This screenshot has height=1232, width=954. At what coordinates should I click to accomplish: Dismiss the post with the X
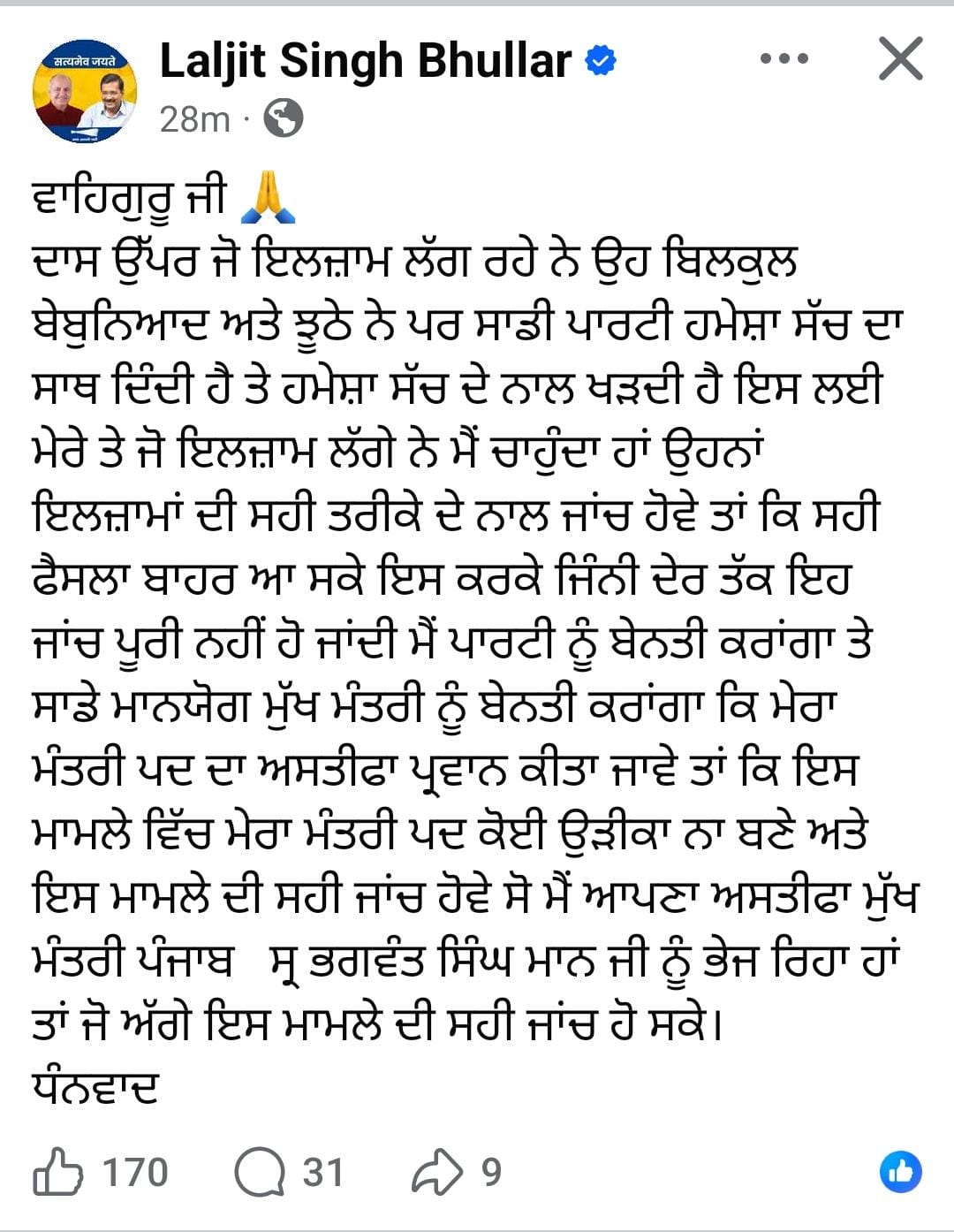(x=900, y=60)
